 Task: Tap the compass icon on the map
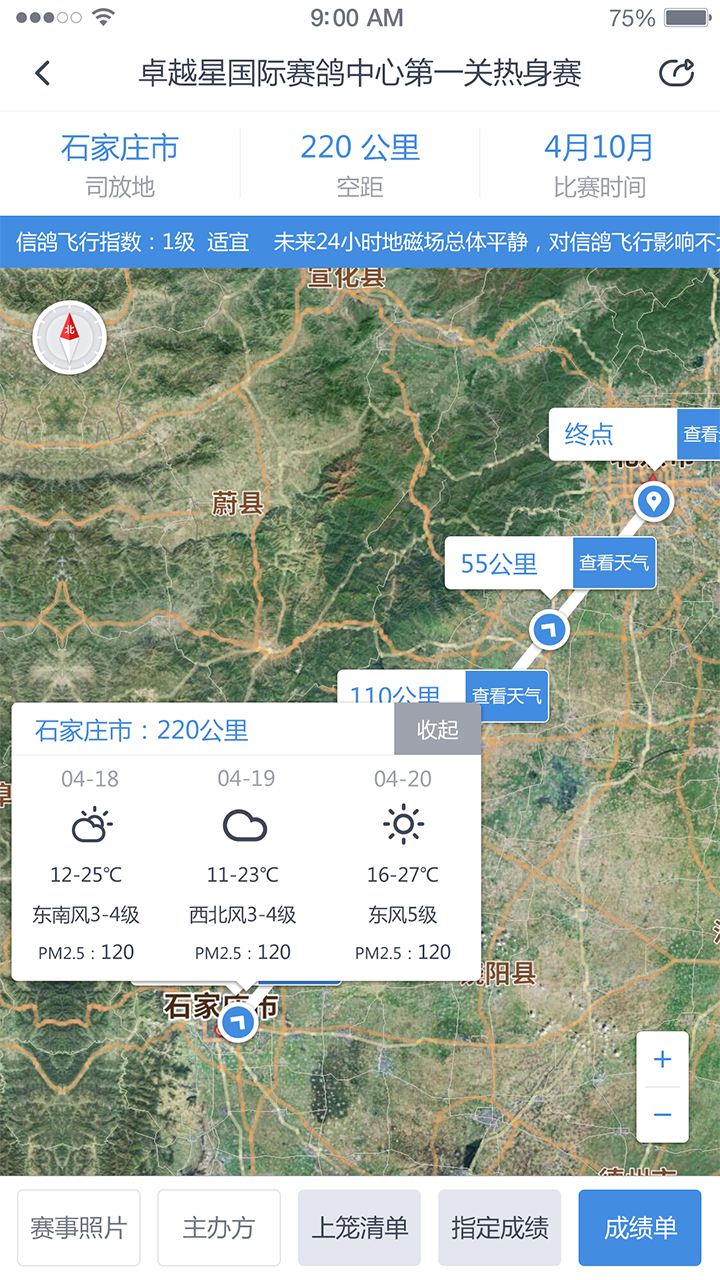pos(68,337)
